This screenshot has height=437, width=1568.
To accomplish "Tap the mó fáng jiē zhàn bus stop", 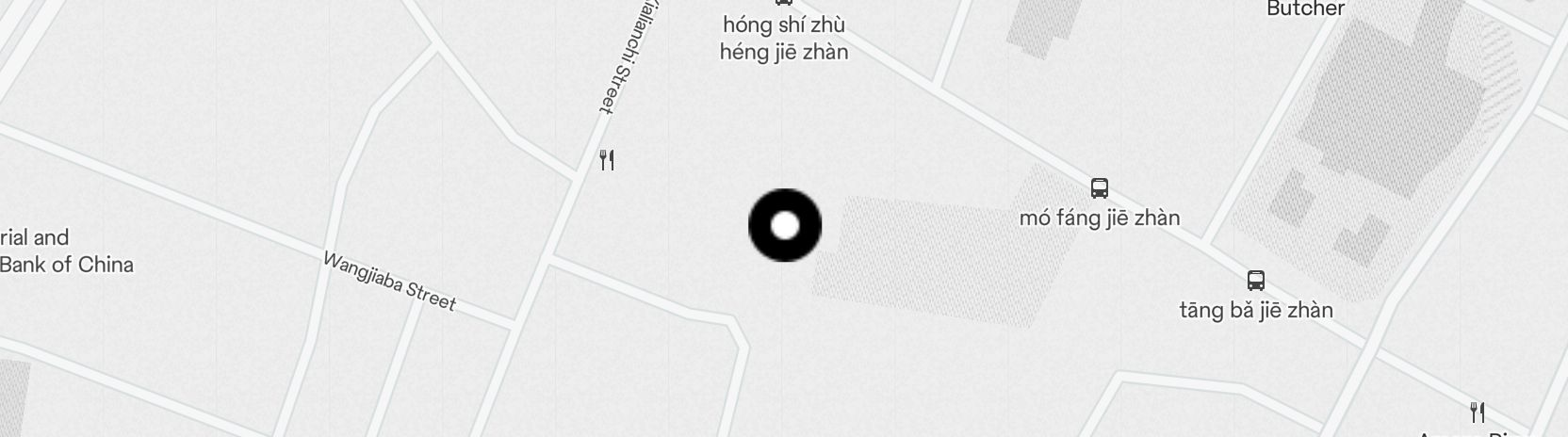I will point(1099,187).
